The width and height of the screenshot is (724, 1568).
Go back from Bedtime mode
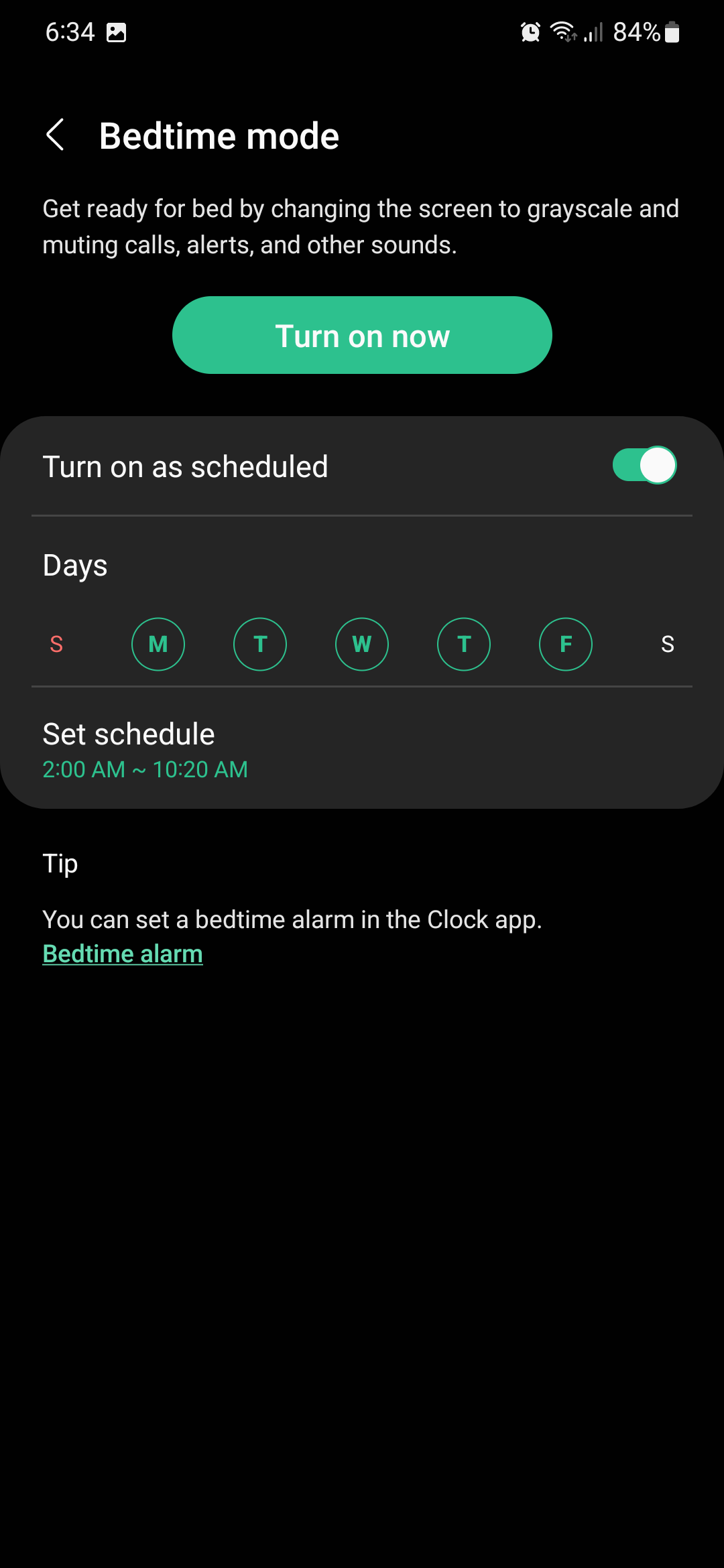(56, 135)
